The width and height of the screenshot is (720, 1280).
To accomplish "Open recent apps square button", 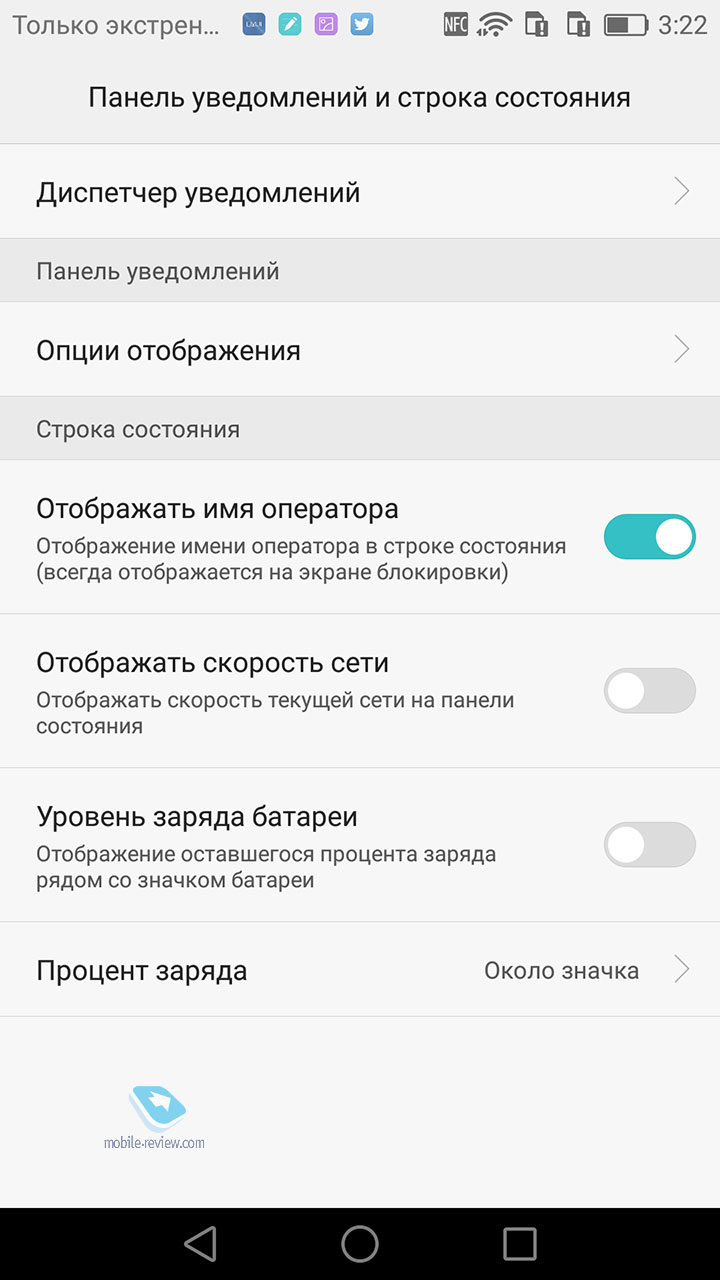I will [x=520, y=1244].
